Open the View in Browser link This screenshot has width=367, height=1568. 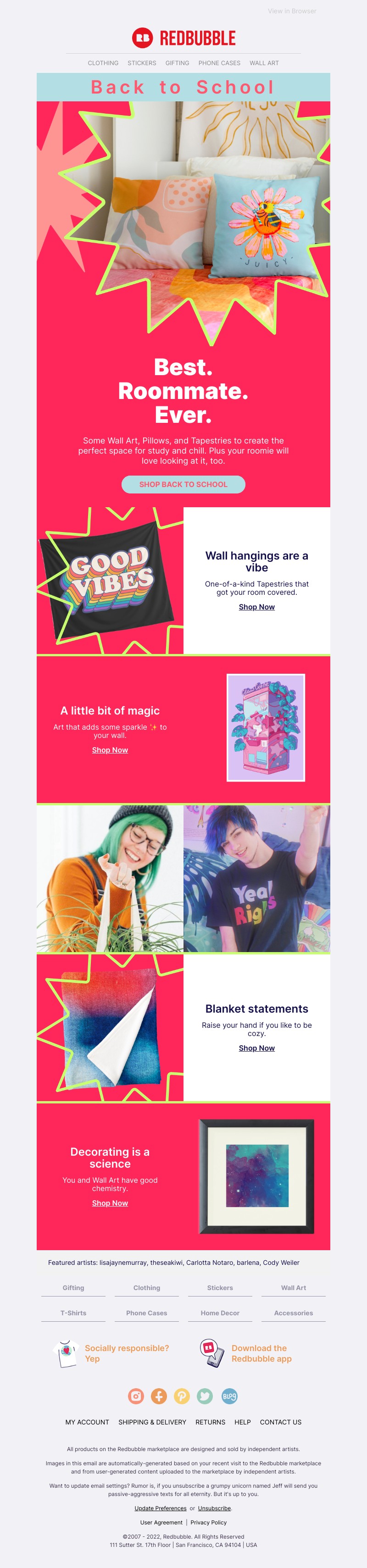(291, 11)
